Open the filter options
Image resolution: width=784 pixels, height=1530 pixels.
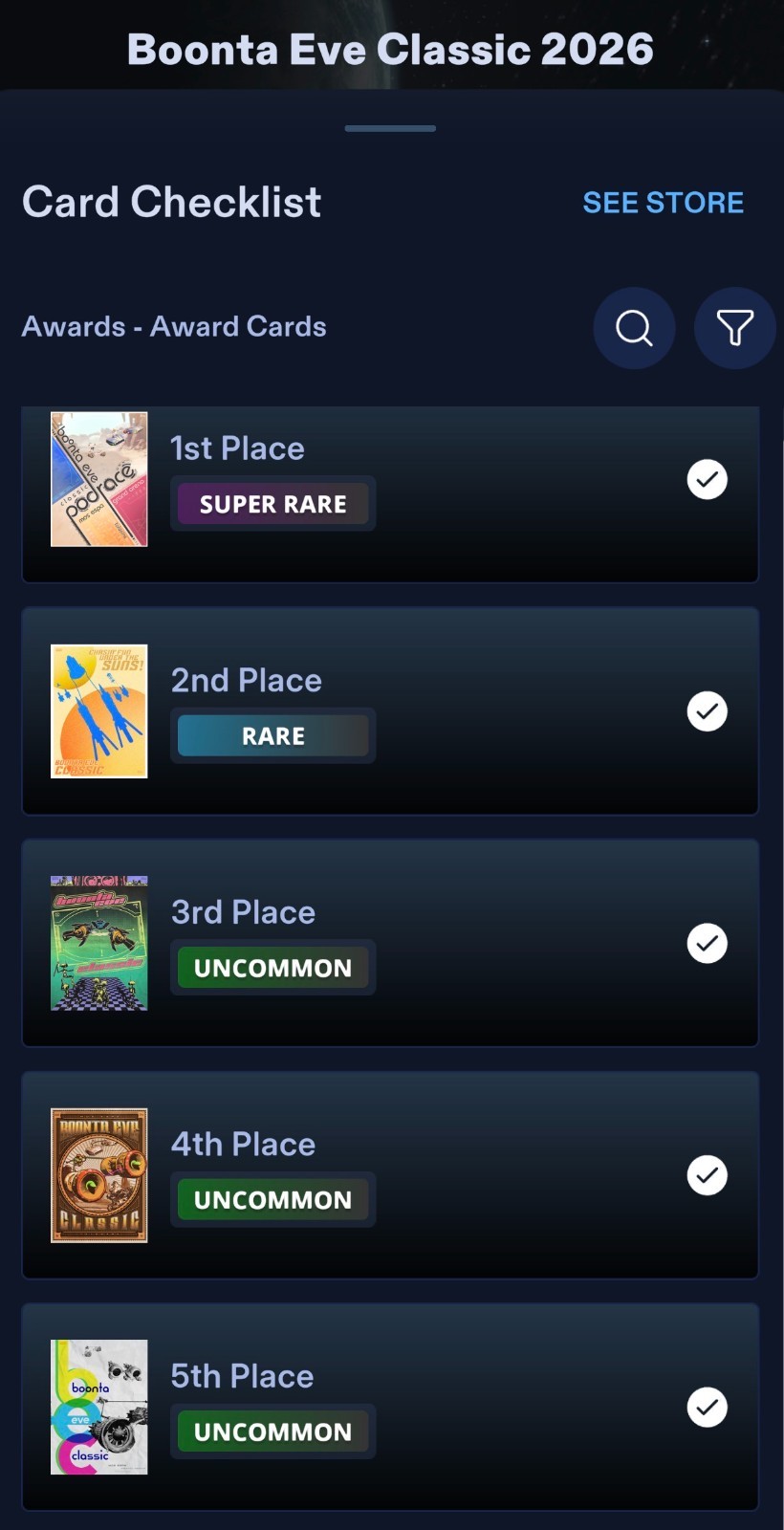point(734,328)
